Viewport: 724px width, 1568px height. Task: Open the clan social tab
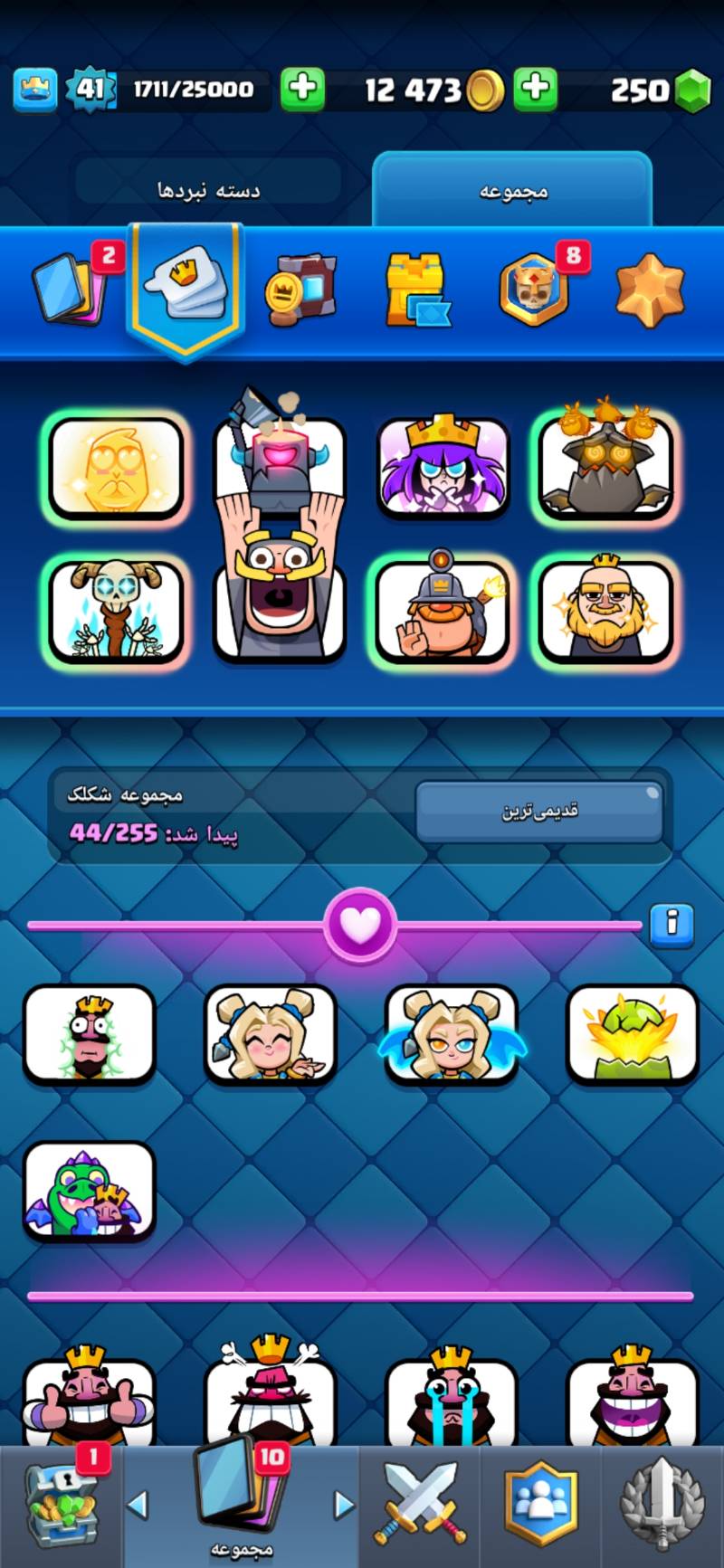click(x=540, y=1504)
